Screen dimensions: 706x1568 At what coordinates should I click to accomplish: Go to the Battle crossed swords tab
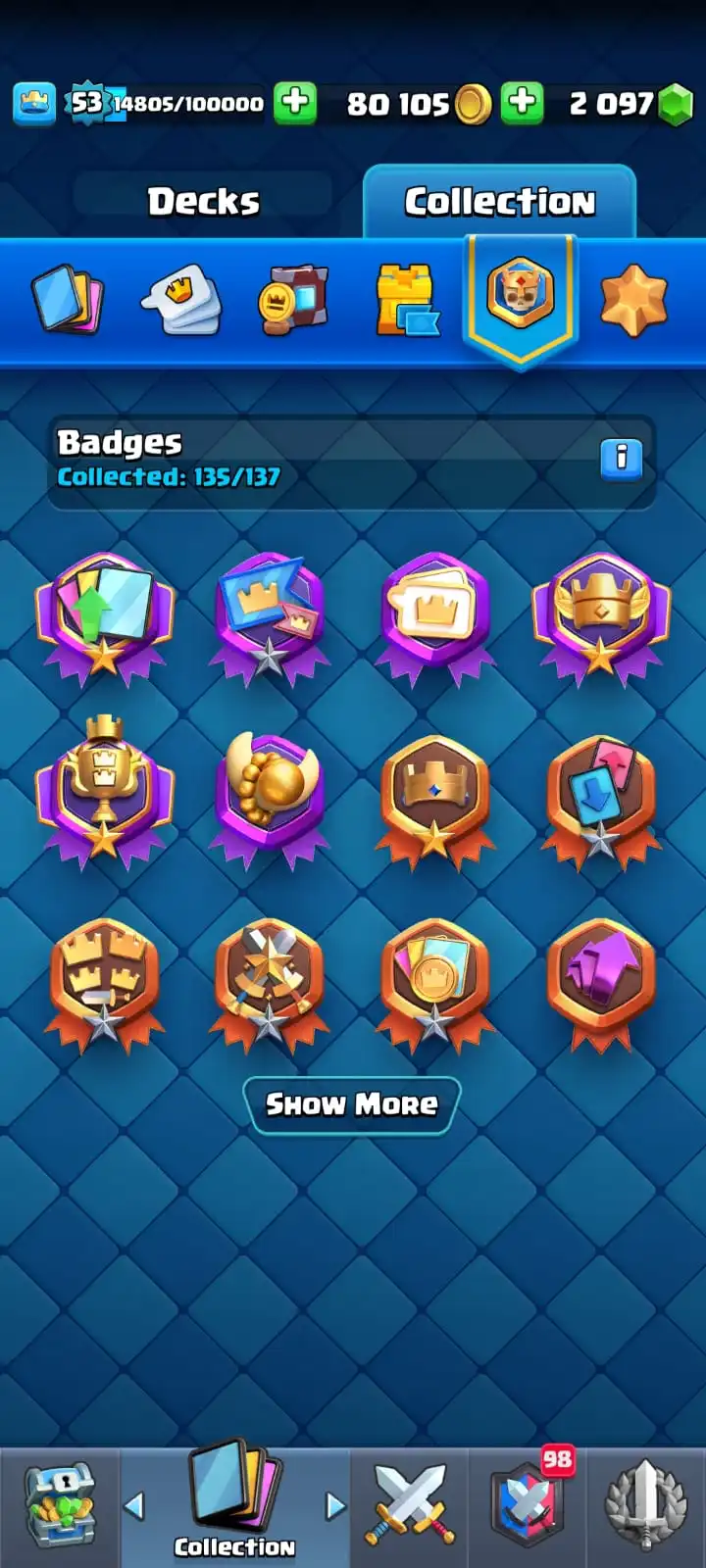(x=410, y=1506)
